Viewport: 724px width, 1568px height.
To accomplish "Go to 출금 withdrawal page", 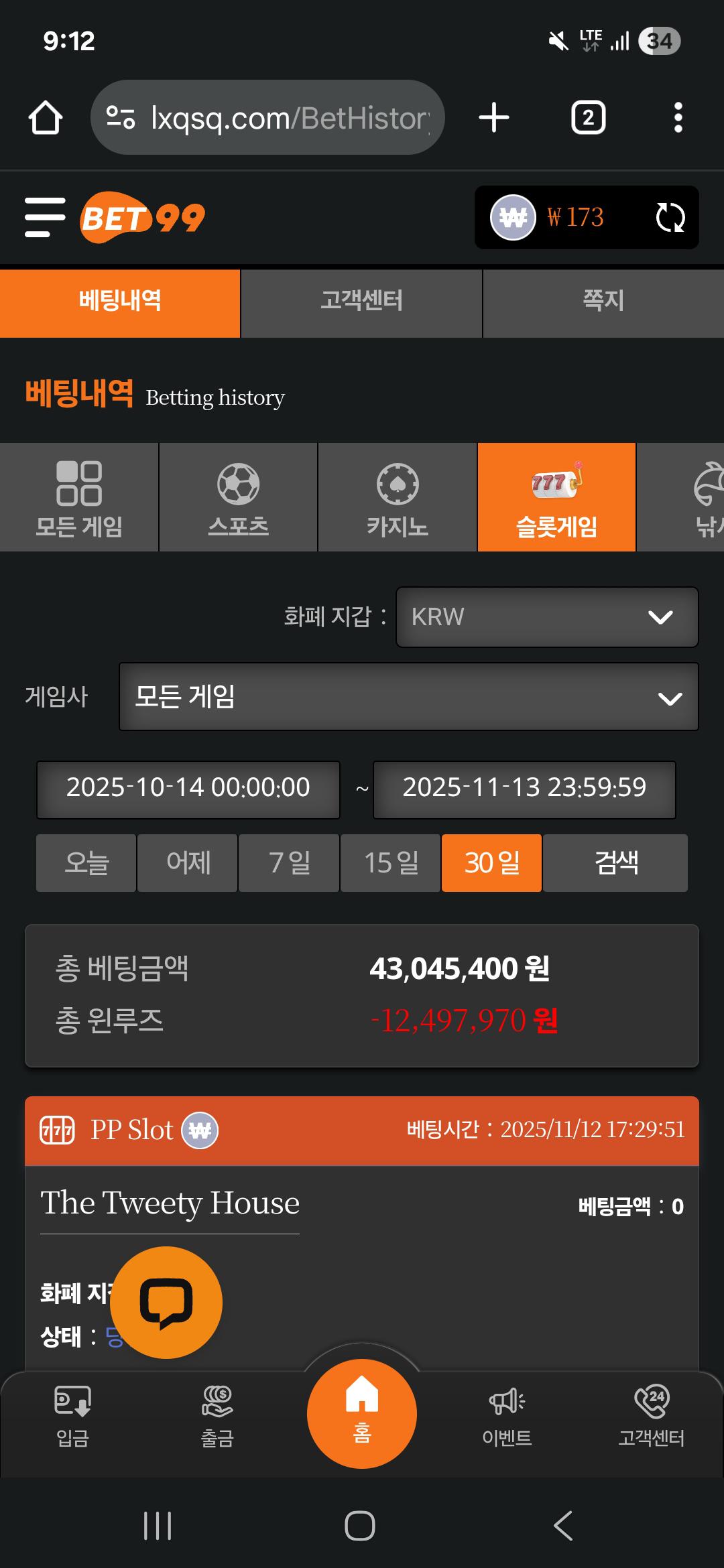I will [217, 1414].
